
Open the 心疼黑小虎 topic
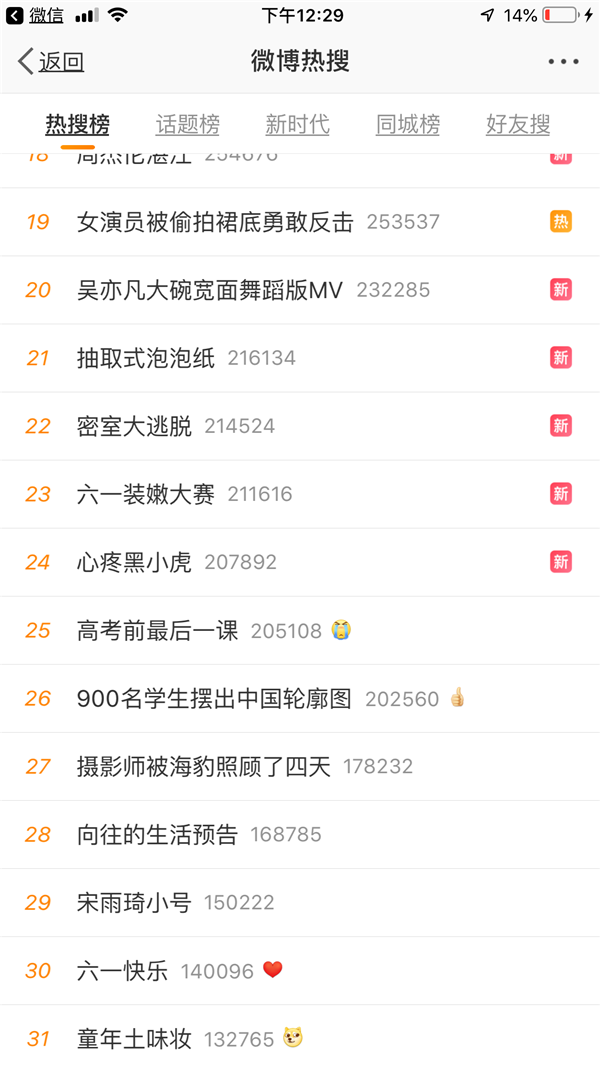300,562
